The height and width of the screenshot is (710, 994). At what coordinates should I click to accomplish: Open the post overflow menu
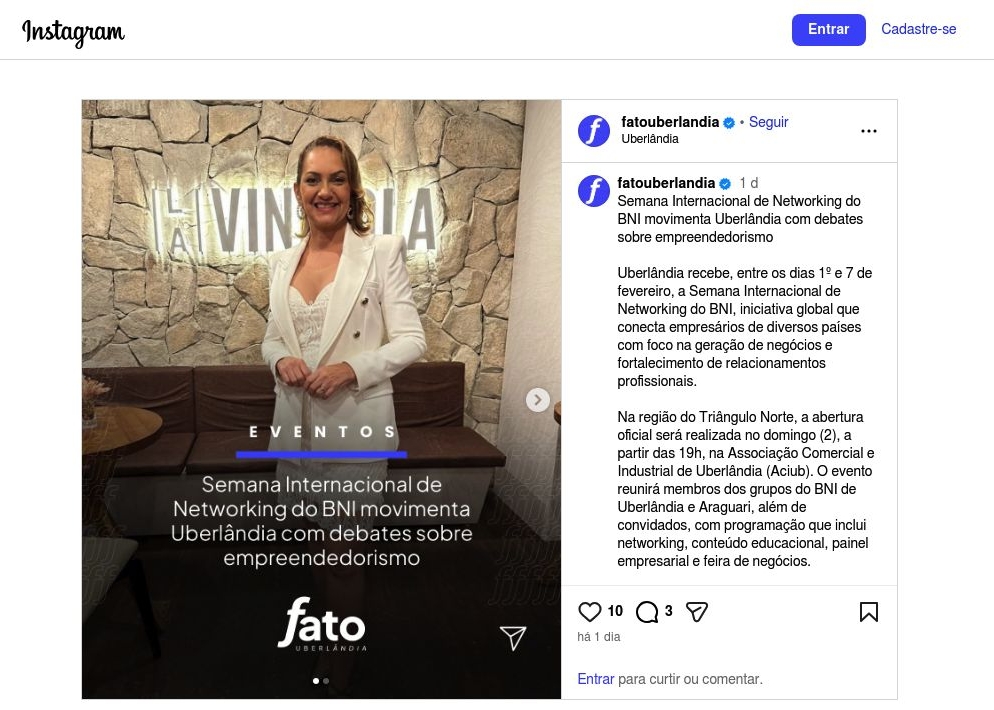[868, 131]
